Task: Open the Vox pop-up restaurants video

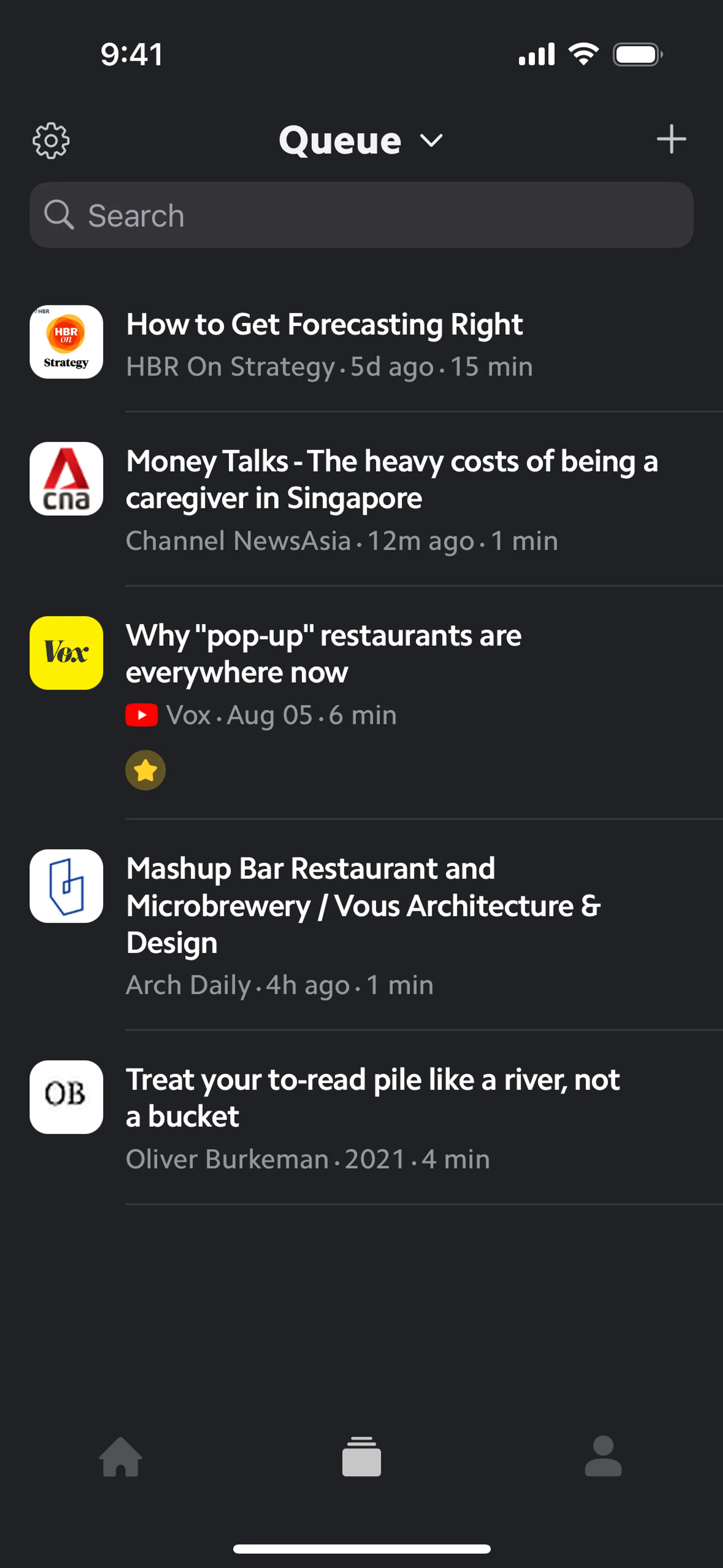Action: (x=323, y=654)
